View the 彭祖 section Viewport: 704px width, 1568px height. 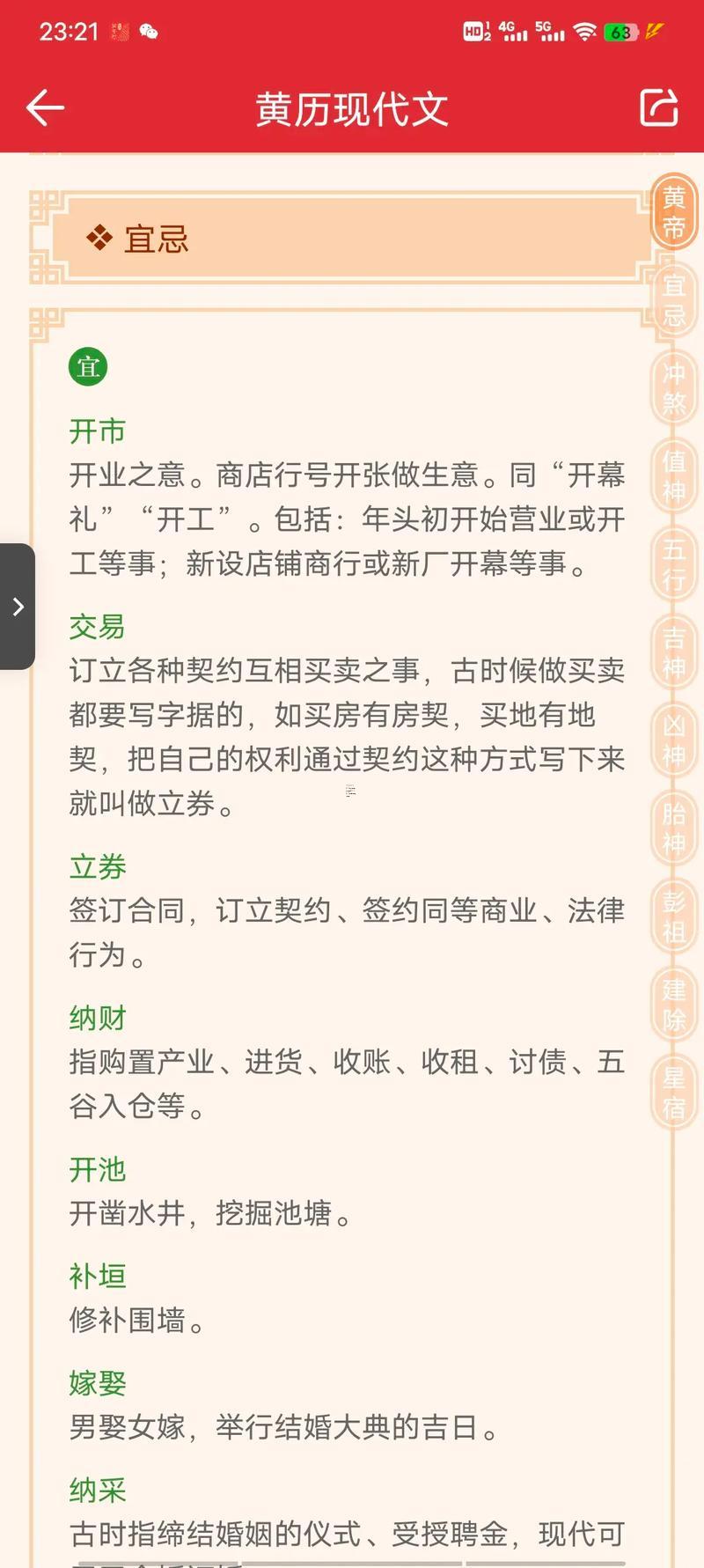pos(674,917)
